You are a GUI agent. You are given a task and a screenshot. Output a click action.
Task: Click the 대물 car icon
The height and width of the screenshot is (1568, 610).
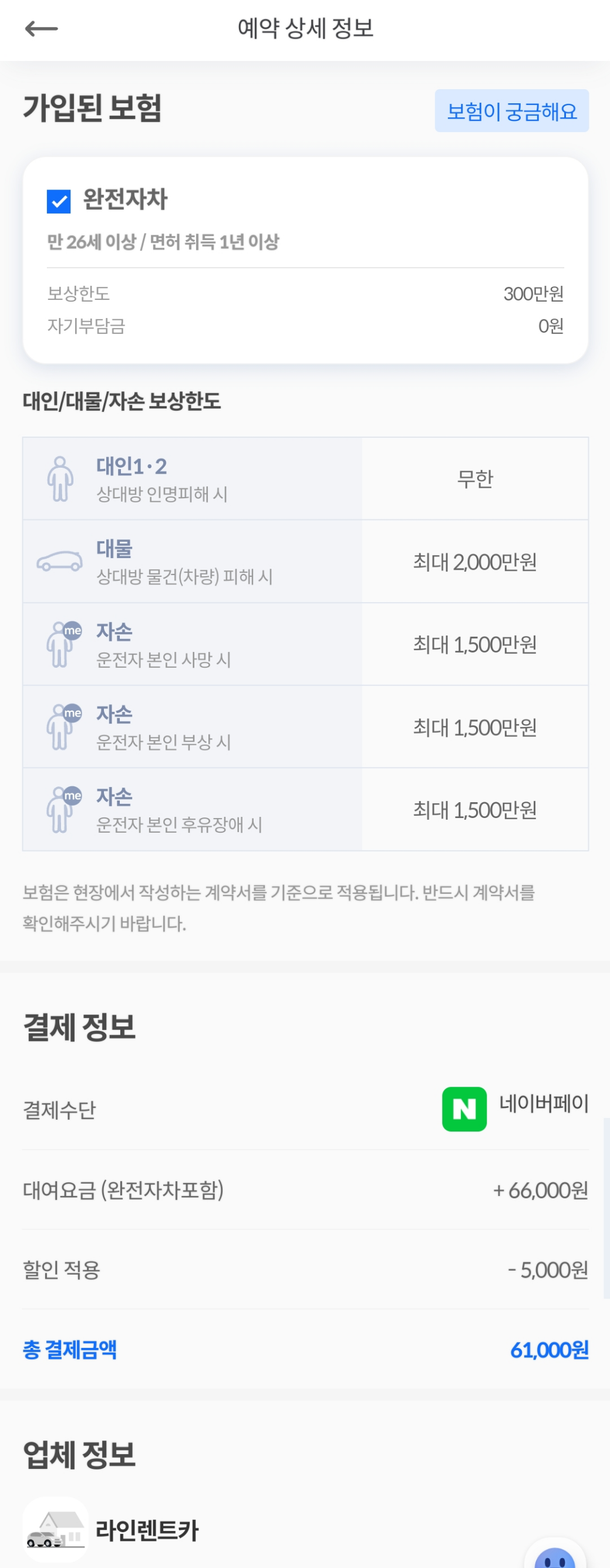click(x=60, y=560)
